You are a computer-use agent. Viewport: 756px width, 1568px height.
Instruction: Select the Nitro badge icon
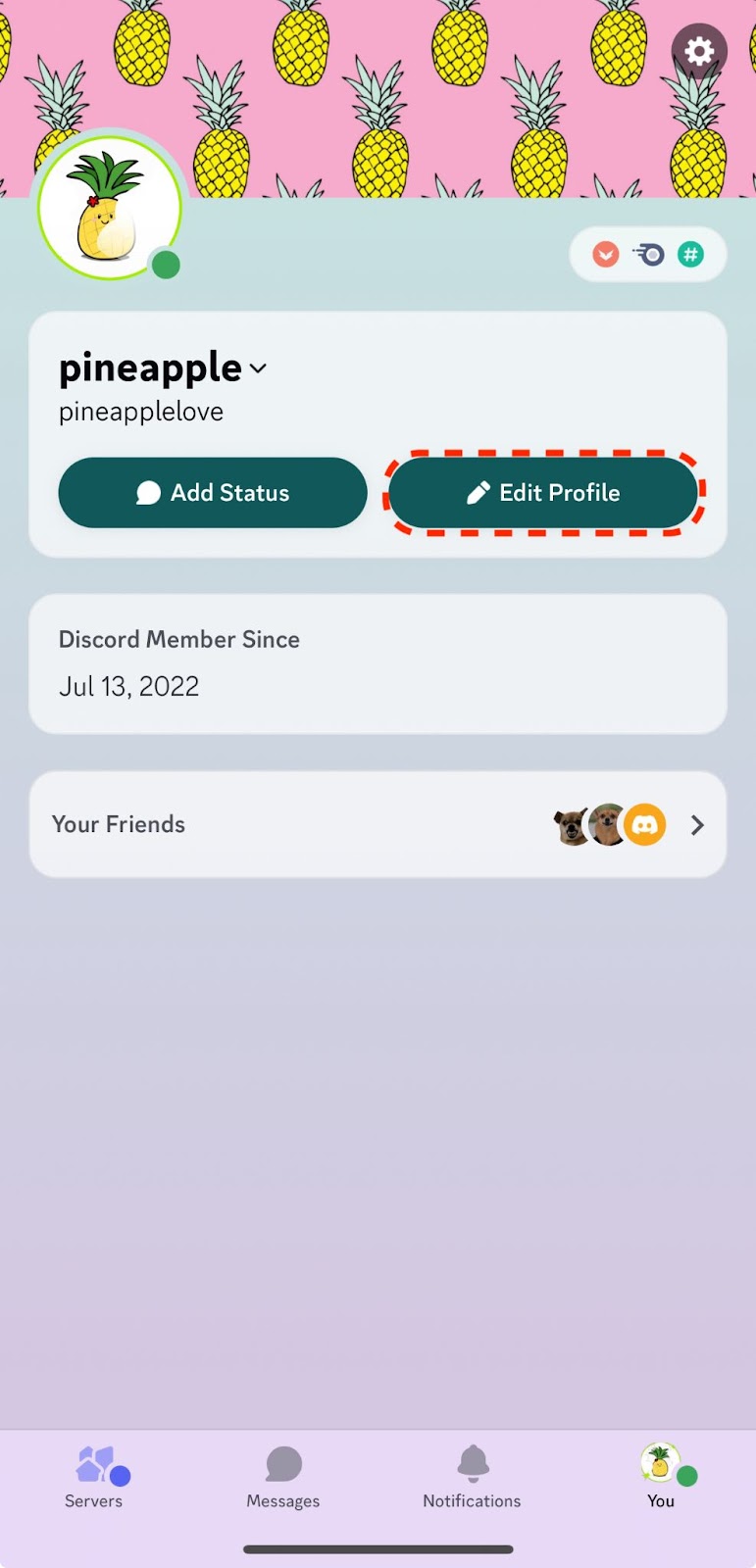(x=649, y=254)
